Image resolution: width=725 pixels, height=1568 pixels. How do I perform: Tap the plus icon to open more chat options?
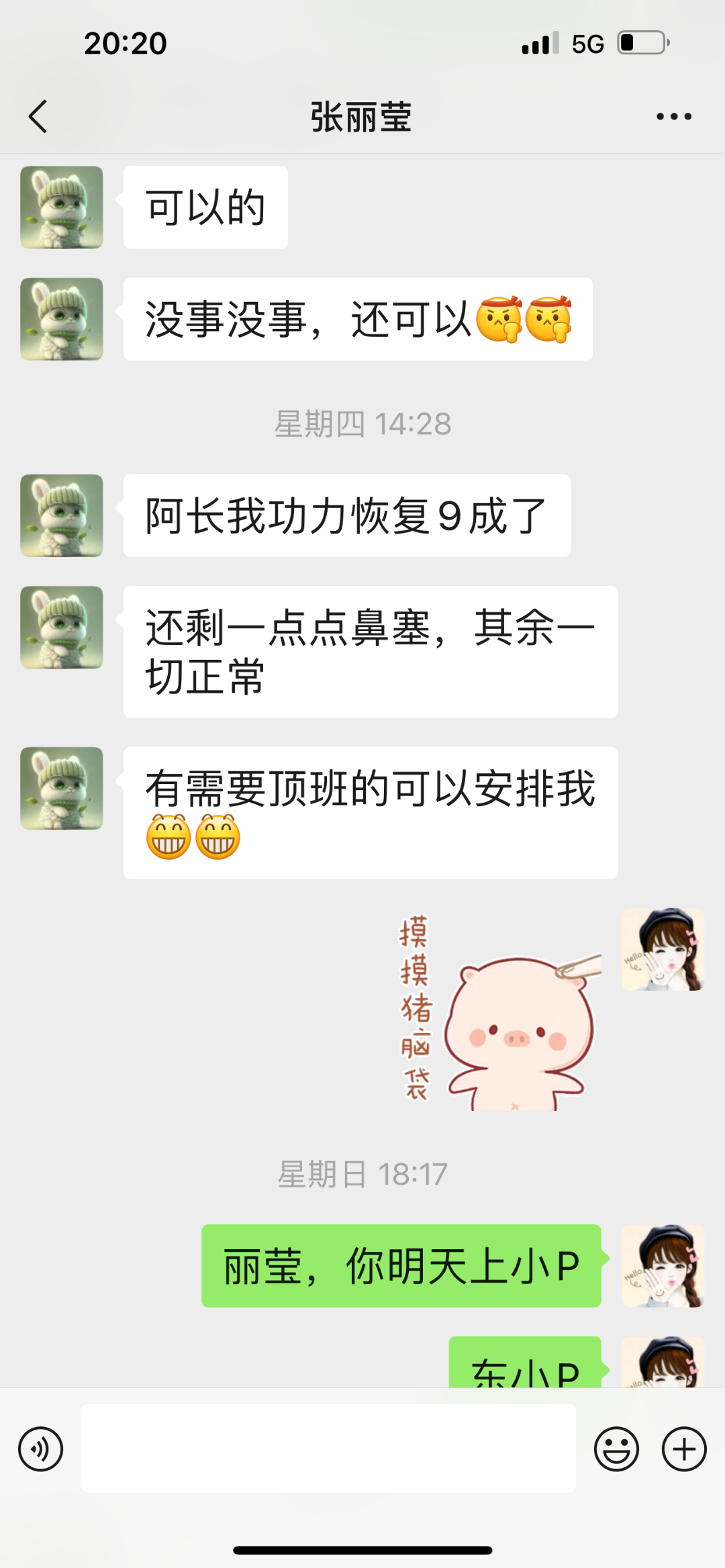683,1448
